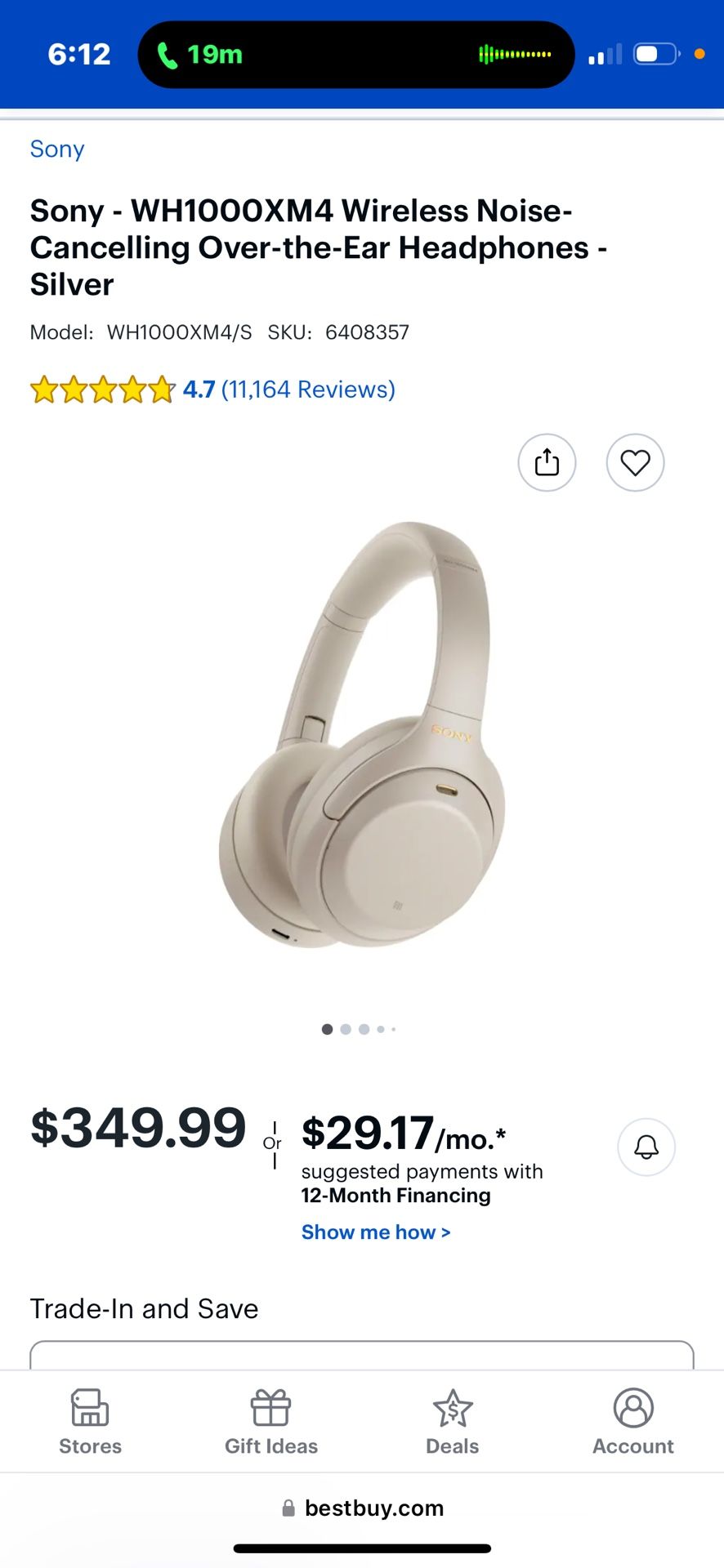Tap the image carousel page dots
724x1568 pixels.
(359, 1029)
